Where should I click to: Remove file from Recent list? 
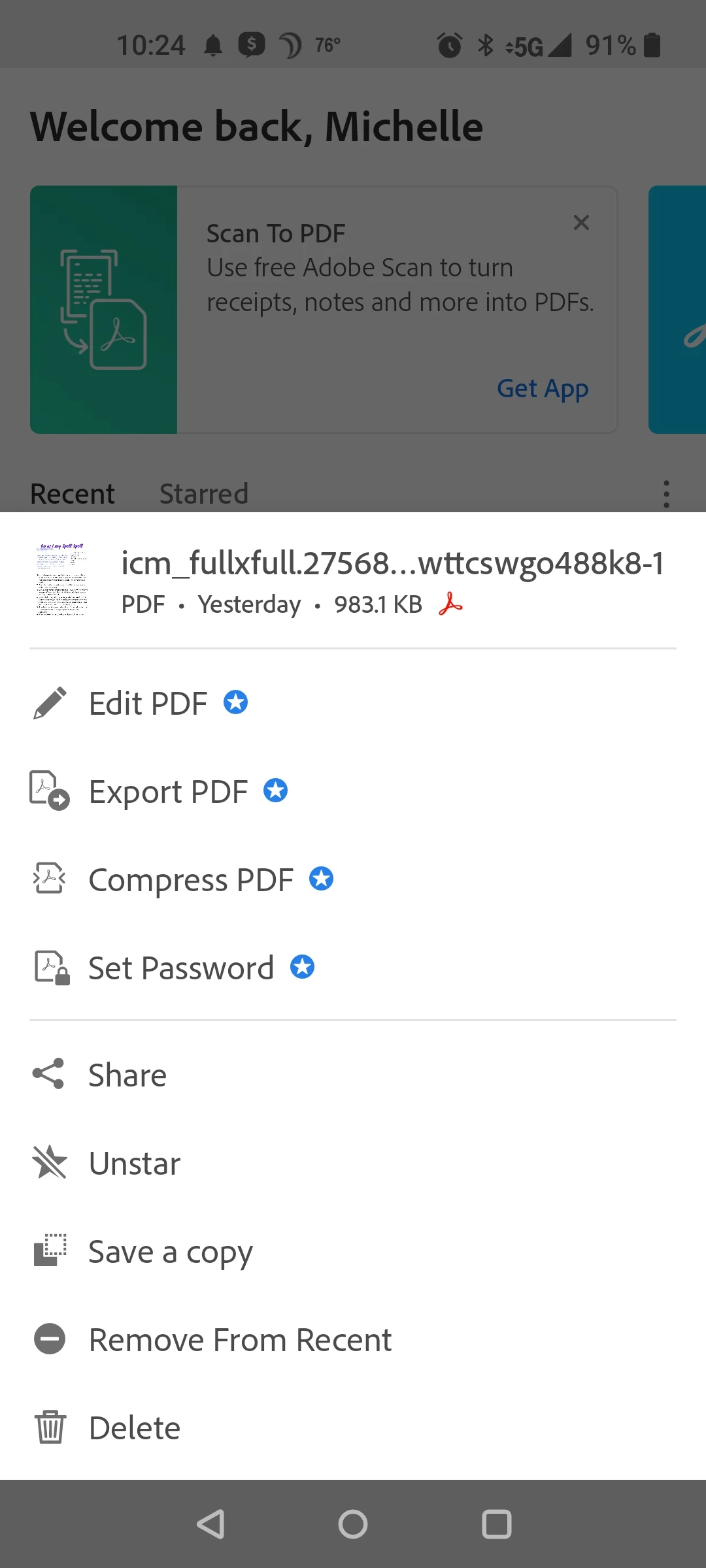point(240,1340)
